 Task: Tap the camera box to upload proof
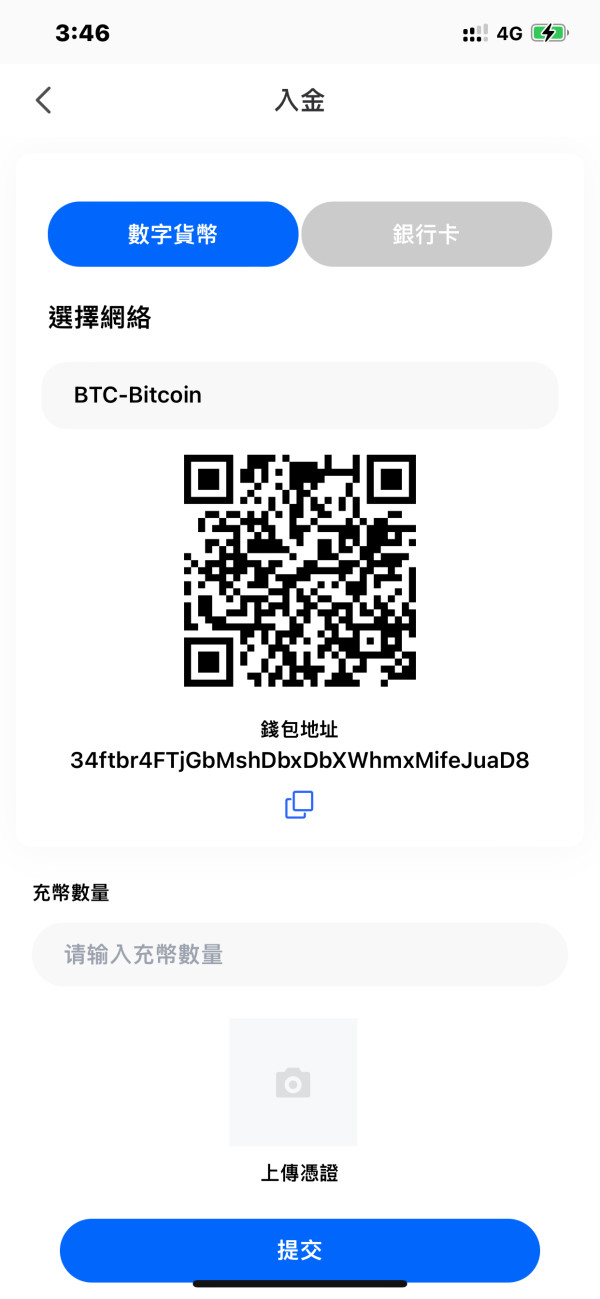(x=293, y=1082)
